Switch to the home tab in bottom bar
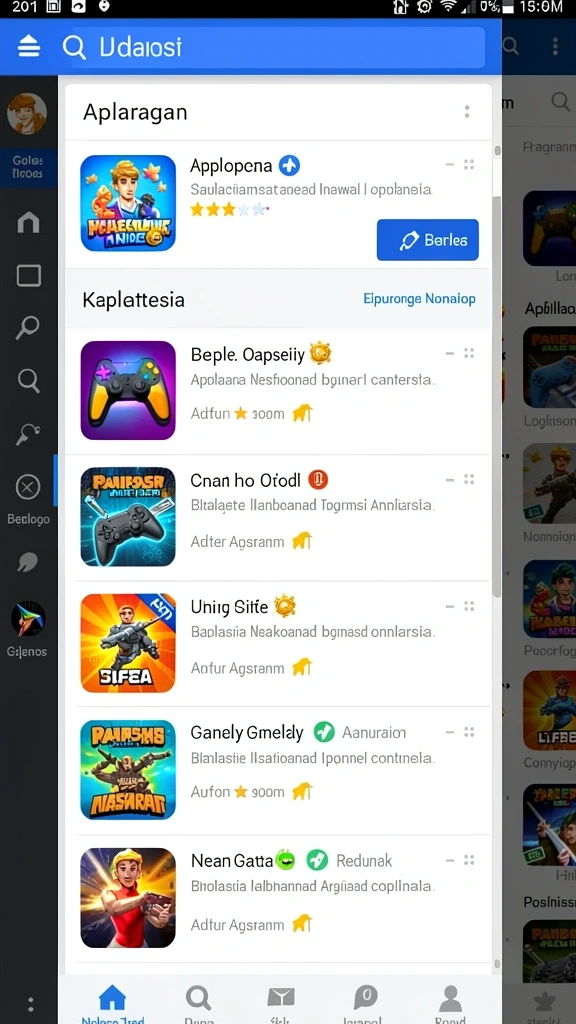This screenshot has height=1024, width=576. tap(112, 1002)
